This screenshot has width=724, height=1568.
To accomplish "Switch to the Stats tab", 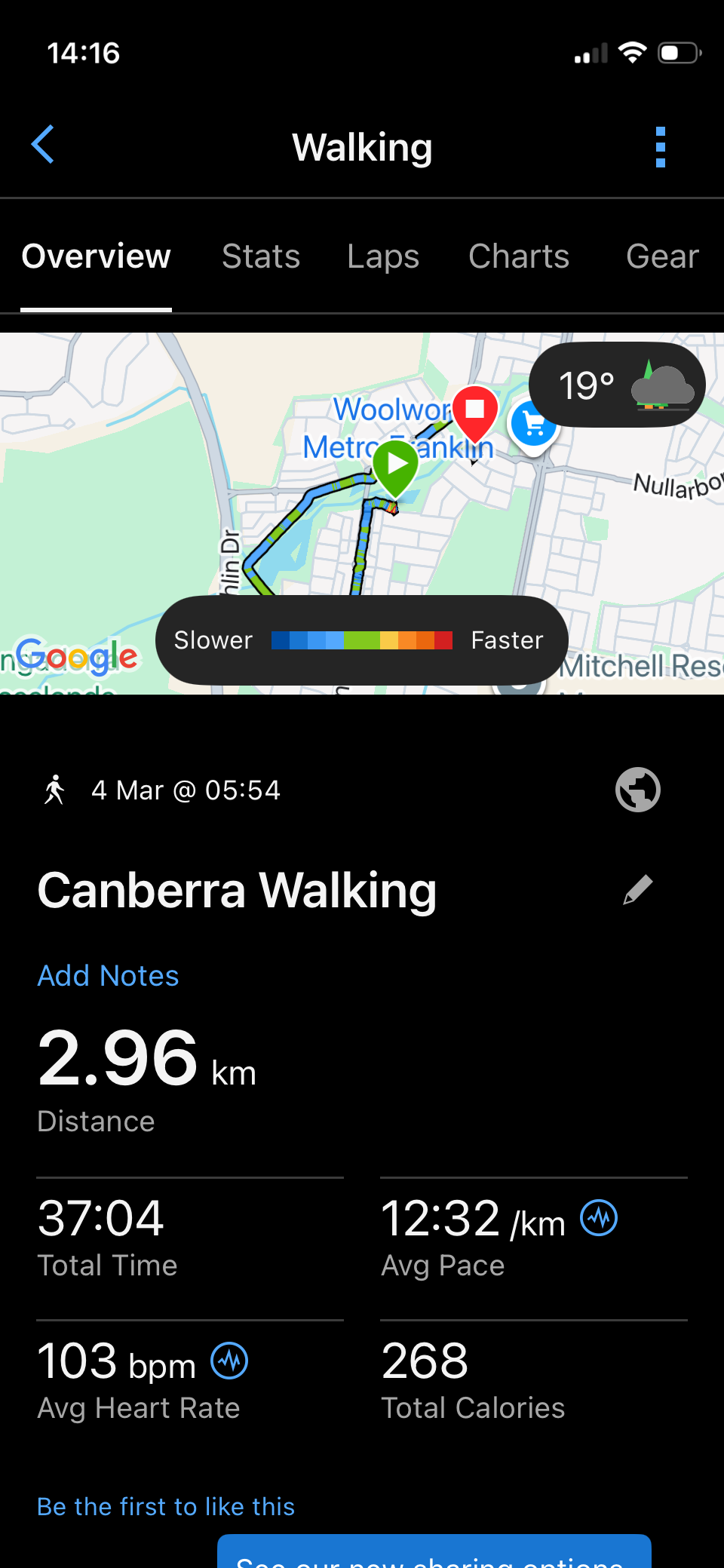I will tap(261, 256).
